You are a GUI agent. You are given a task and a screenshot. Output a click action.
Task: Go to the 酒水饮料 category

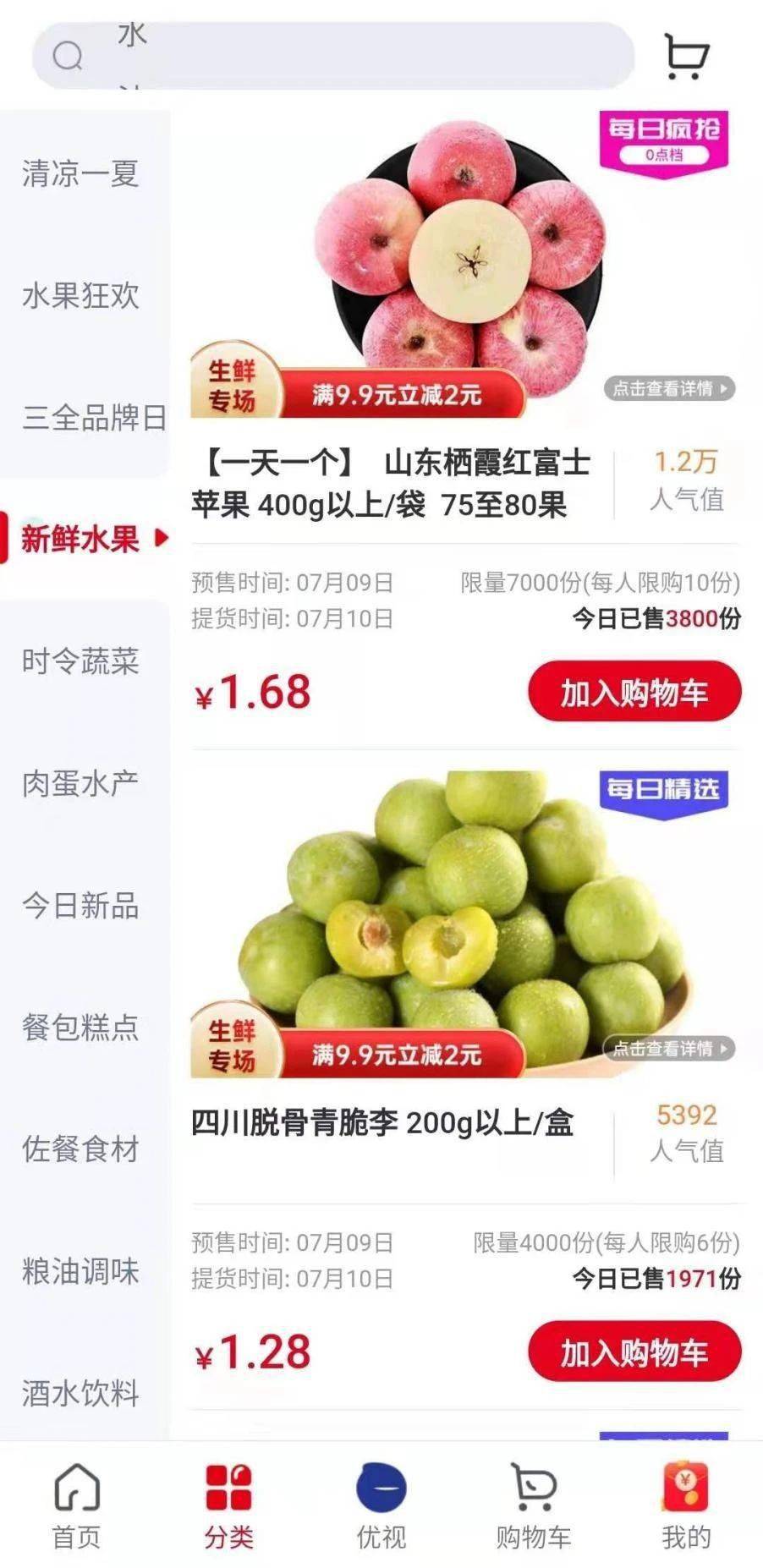click(x=80, y=1392)
